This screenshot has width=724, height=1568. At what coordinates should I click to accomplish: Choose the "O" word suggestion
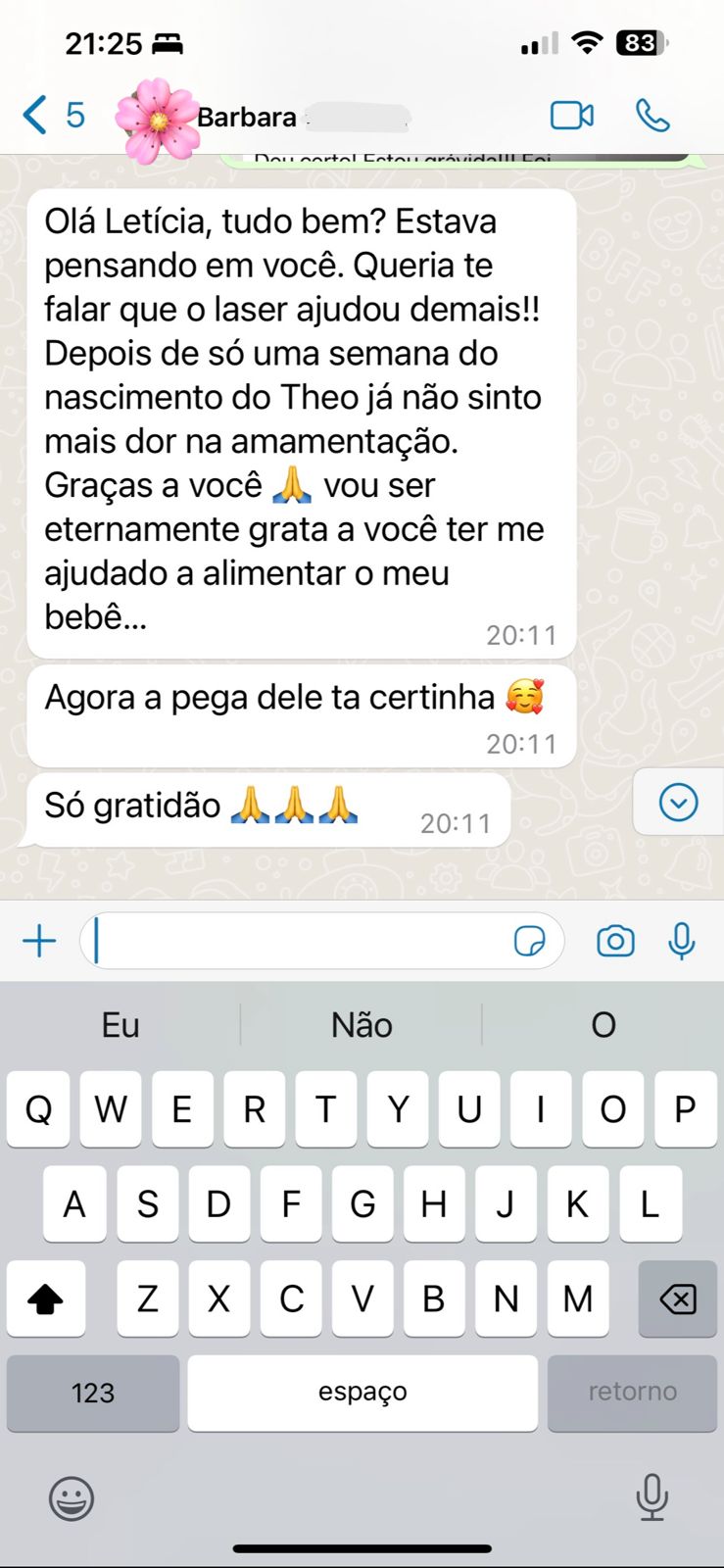pyautogui.click(x=603, y=1025)
